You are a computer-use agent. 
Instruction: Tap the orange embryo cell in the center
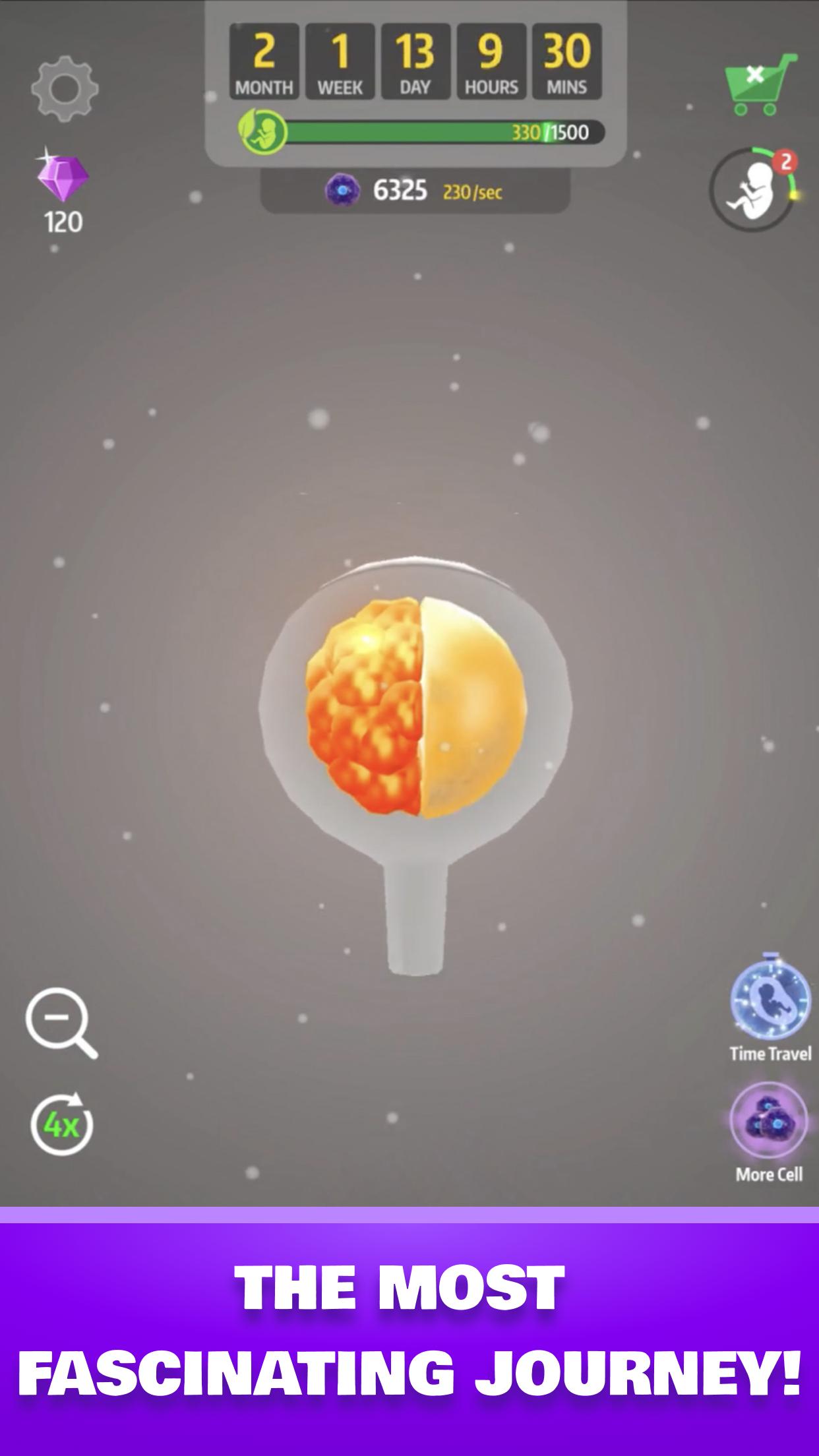415,708
